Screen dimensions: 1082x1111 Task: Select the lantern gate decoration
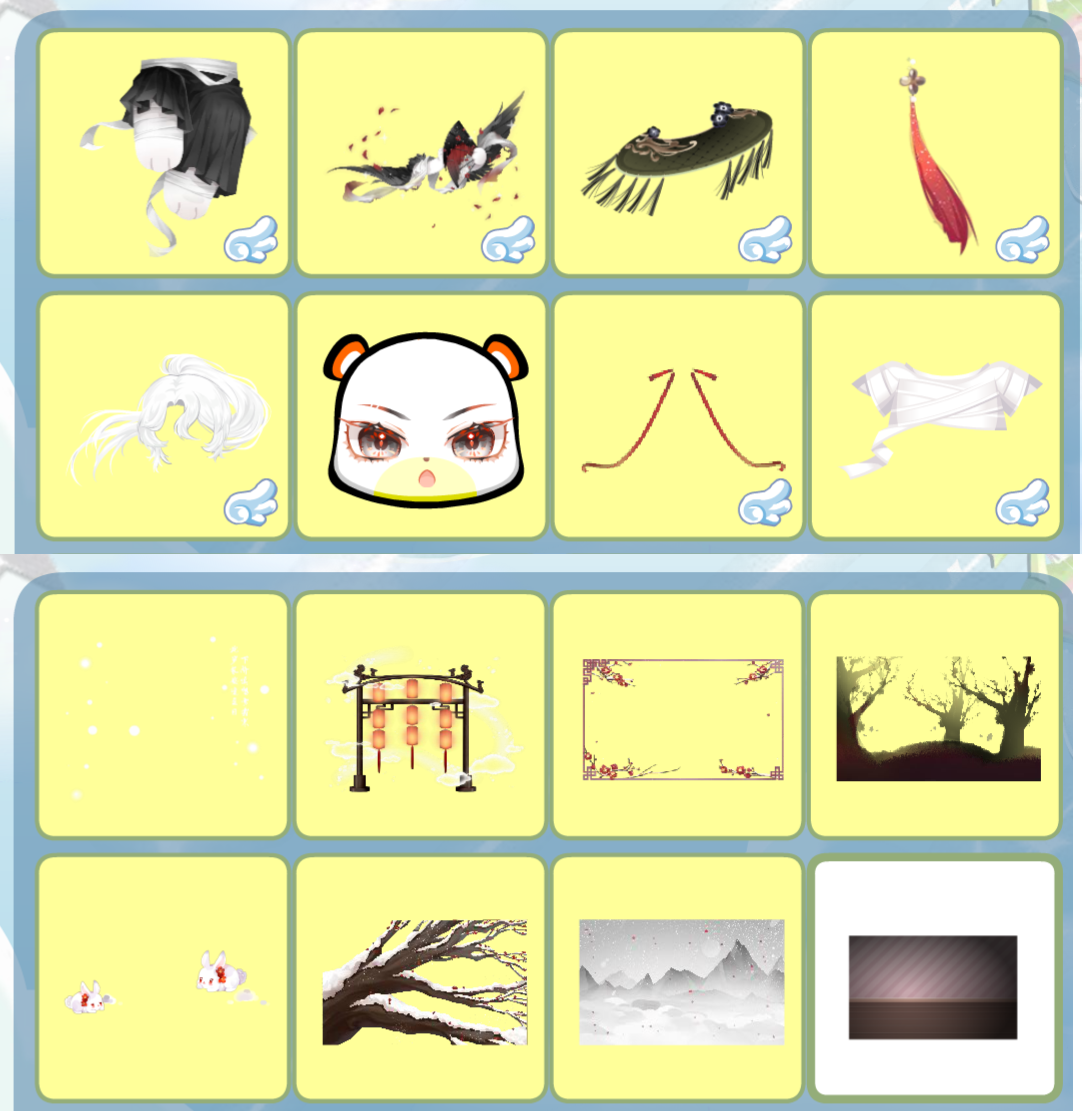tap(421, 715)
